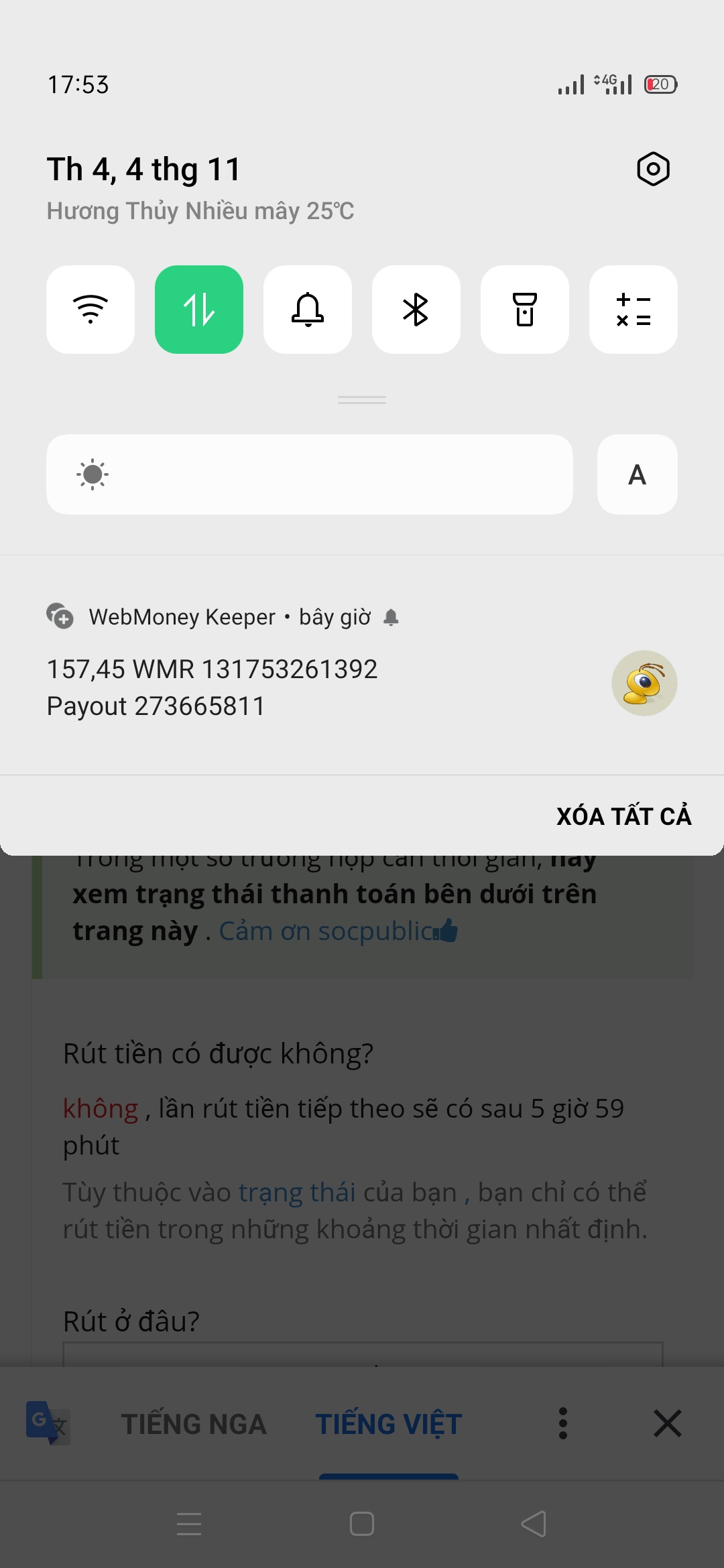Turn on Wi-Fi

(x=90, y=310)
